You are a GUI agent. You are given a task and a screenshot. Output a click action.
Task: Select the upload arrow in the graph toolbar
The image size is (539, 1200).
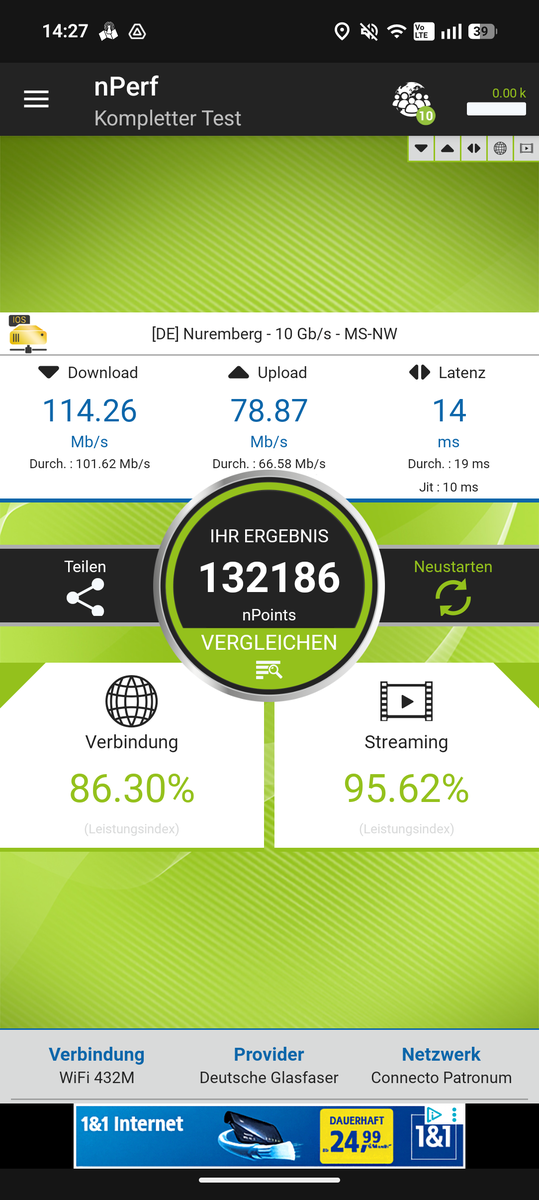tap(447, 148)
